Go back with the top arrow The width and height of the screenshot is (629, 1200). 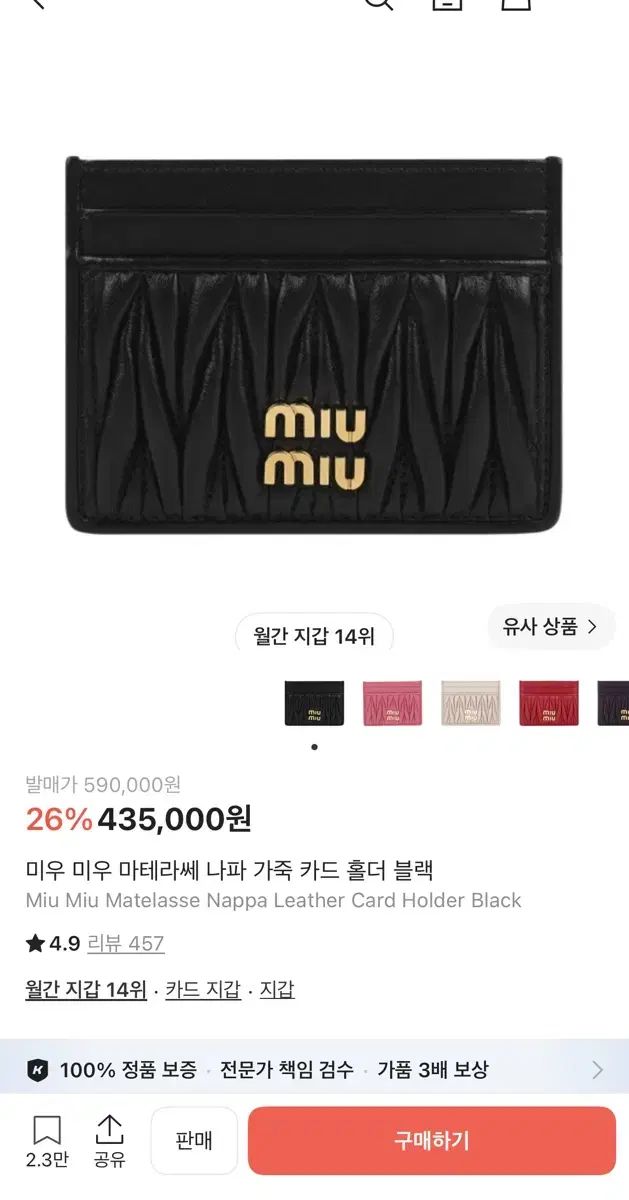38,4
